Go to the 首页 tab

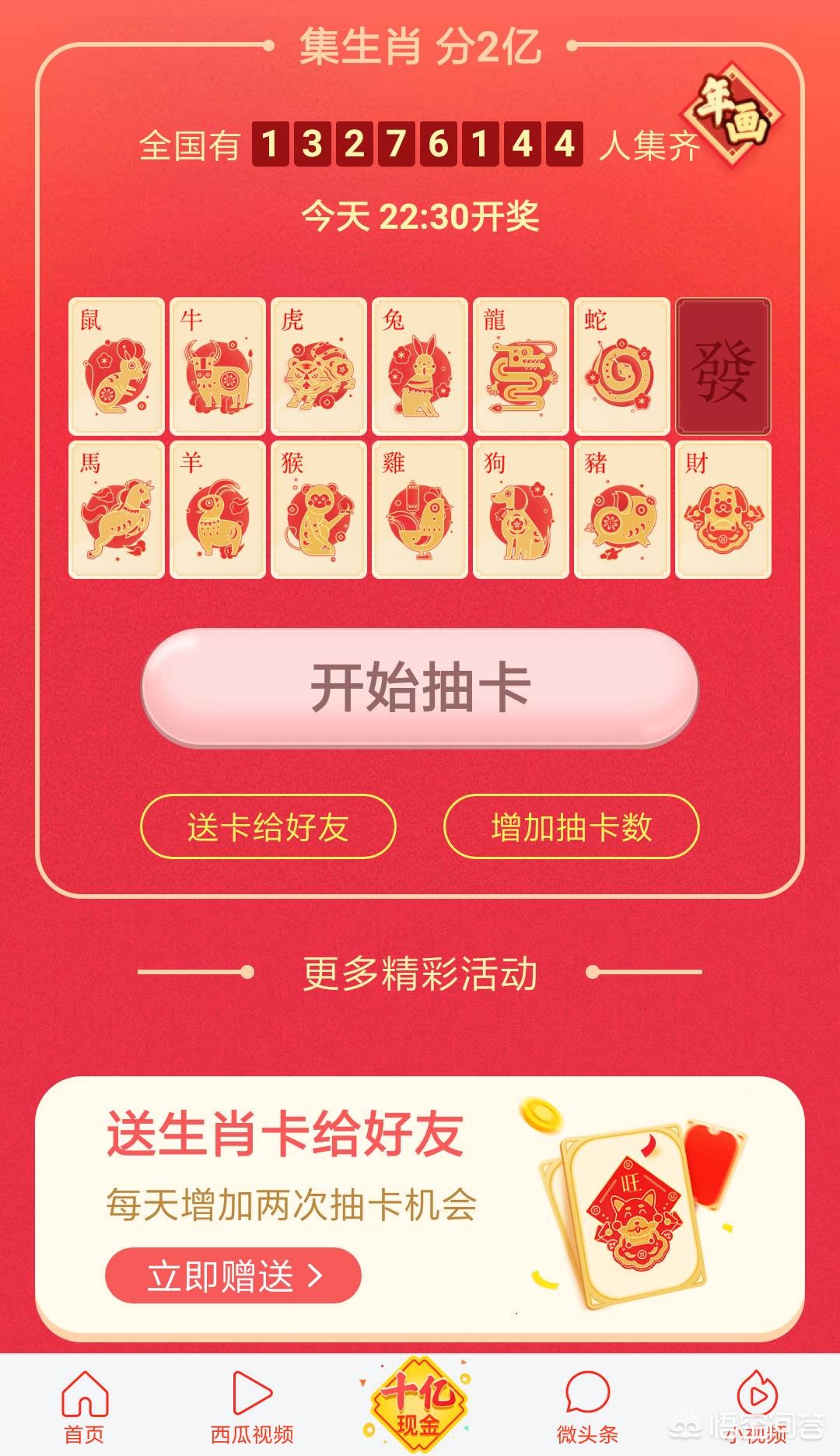84,1406
